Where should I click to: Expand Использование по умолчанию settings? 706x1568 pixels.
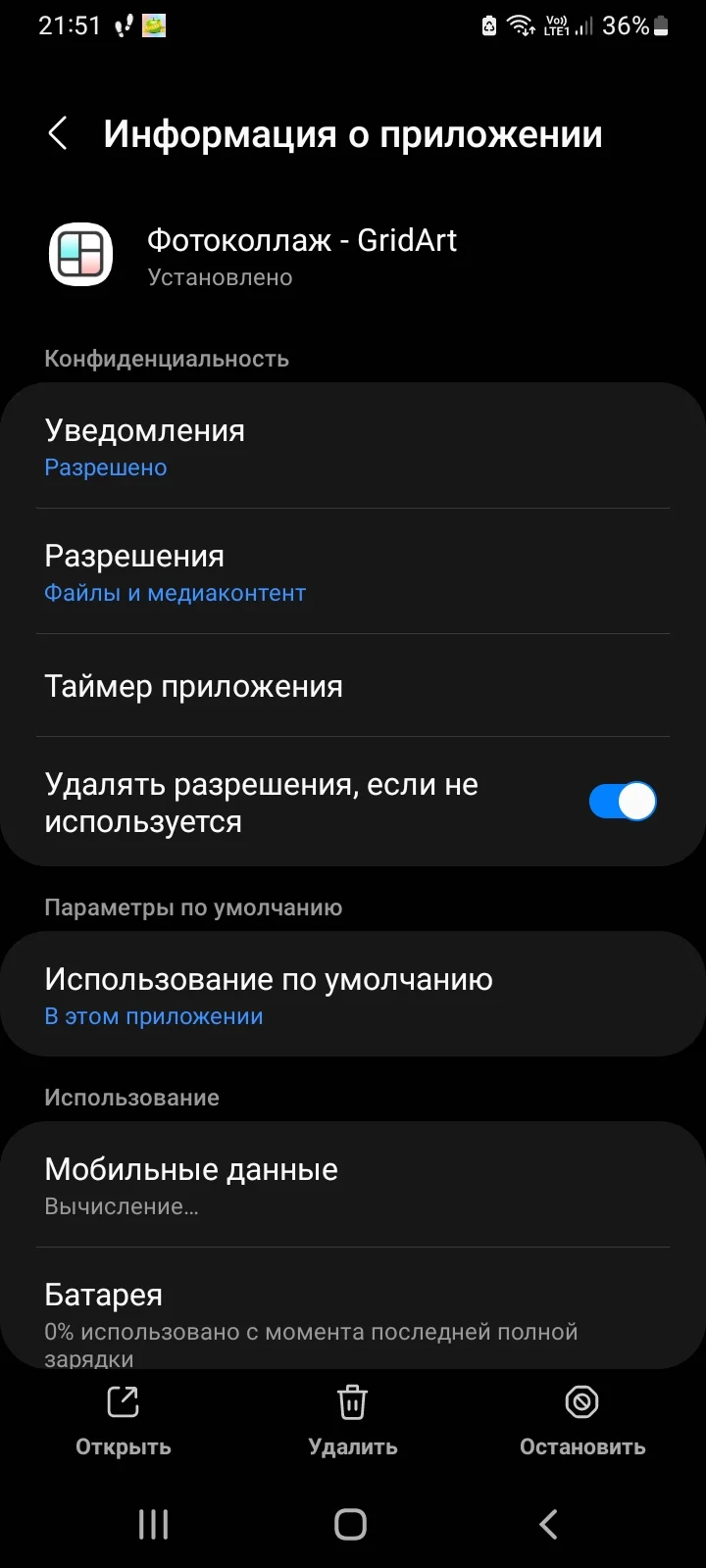coord(267,979)
